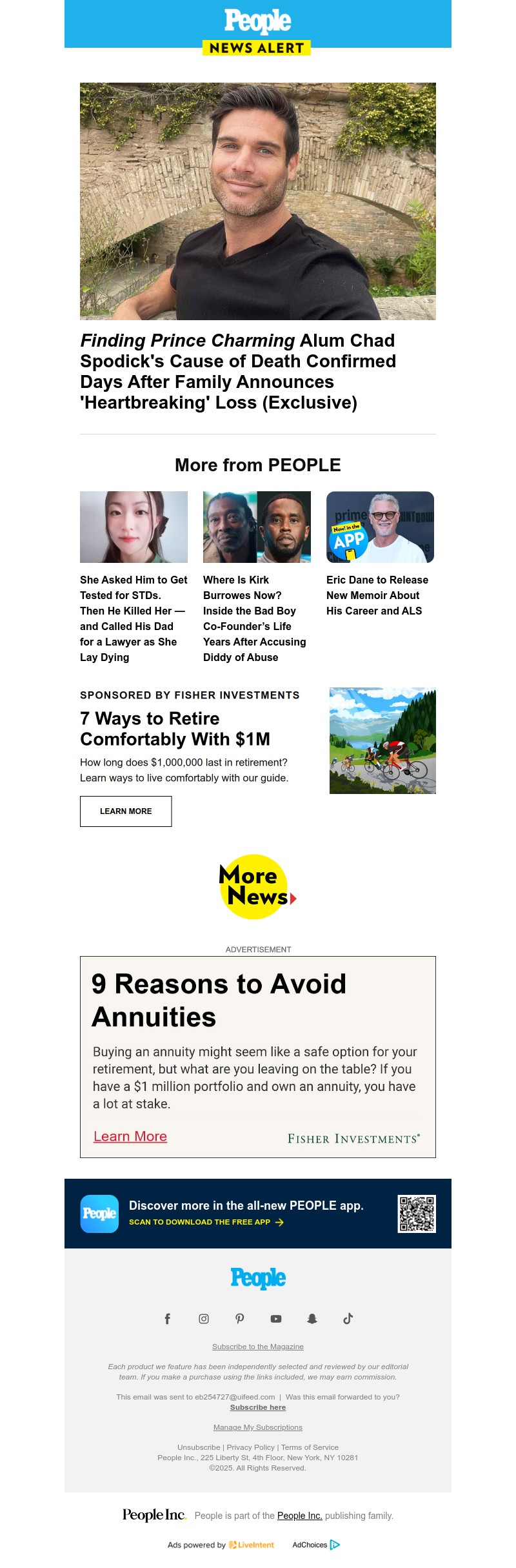Tap the Learn More button for Fisher Investments
Screen dimensions: 516x1568
click(126, 811)
